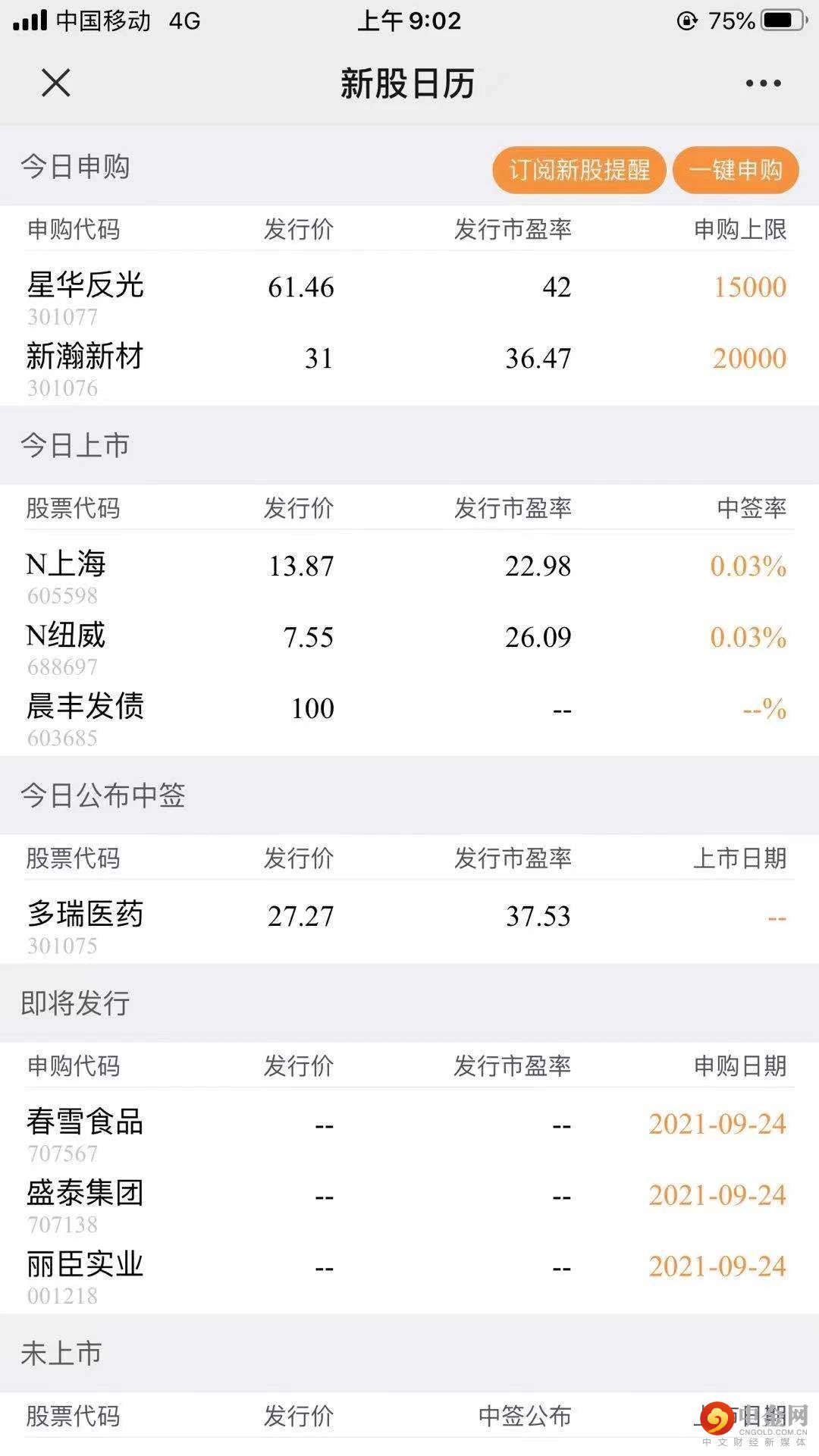Tap 一键申购 button
This screenshot has height=1456, width=819.
point(736,170)
